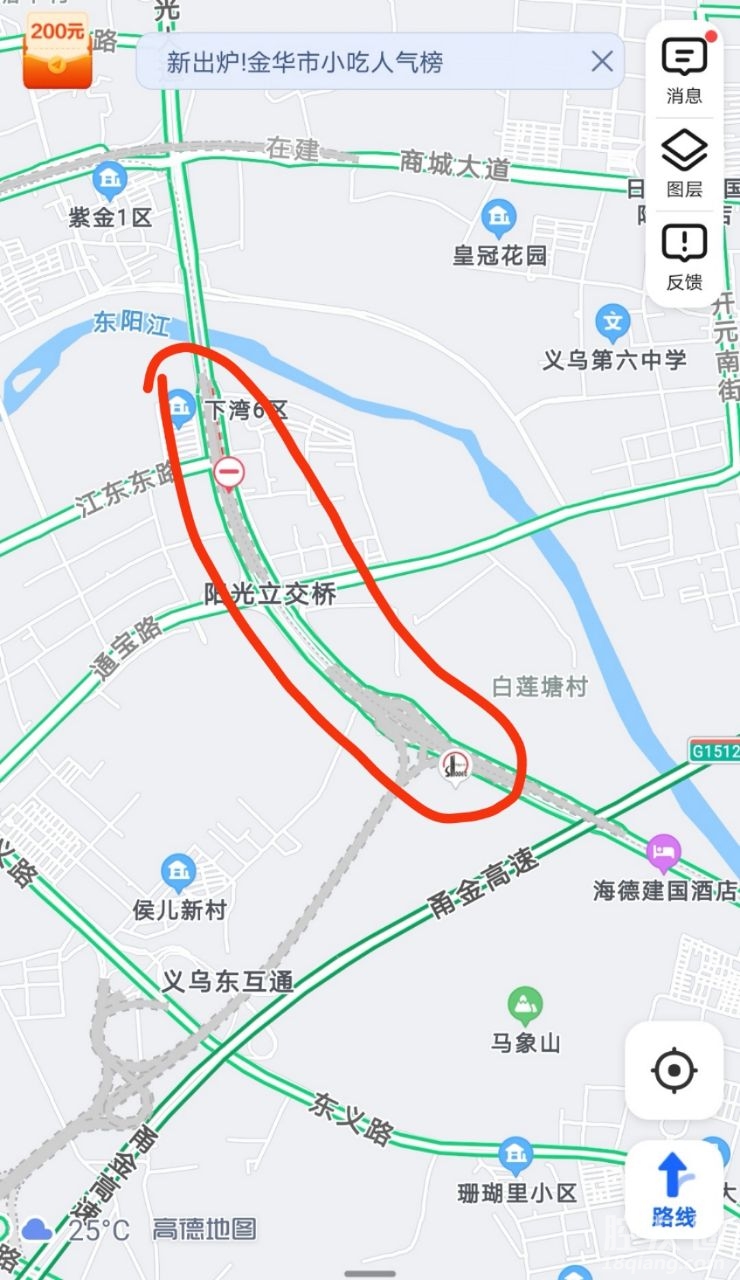
Task: Open the 25°C weather info
Action: 78,1229
